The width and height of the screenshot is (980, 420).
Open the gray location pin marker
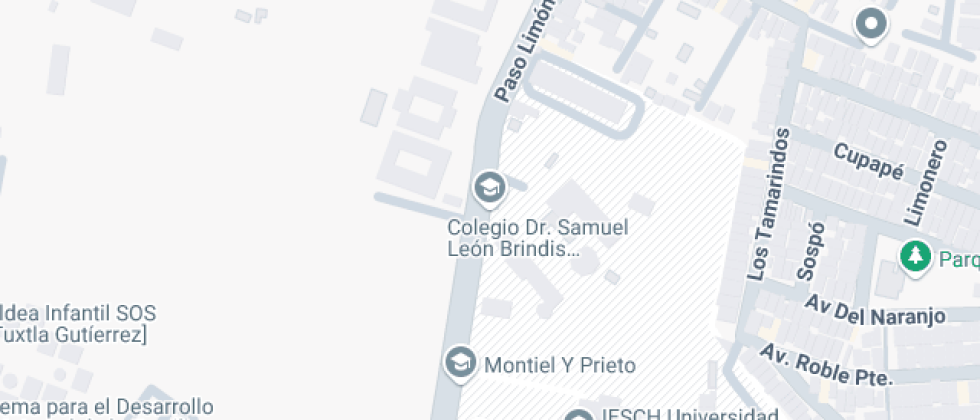click(x=871, y=24)
